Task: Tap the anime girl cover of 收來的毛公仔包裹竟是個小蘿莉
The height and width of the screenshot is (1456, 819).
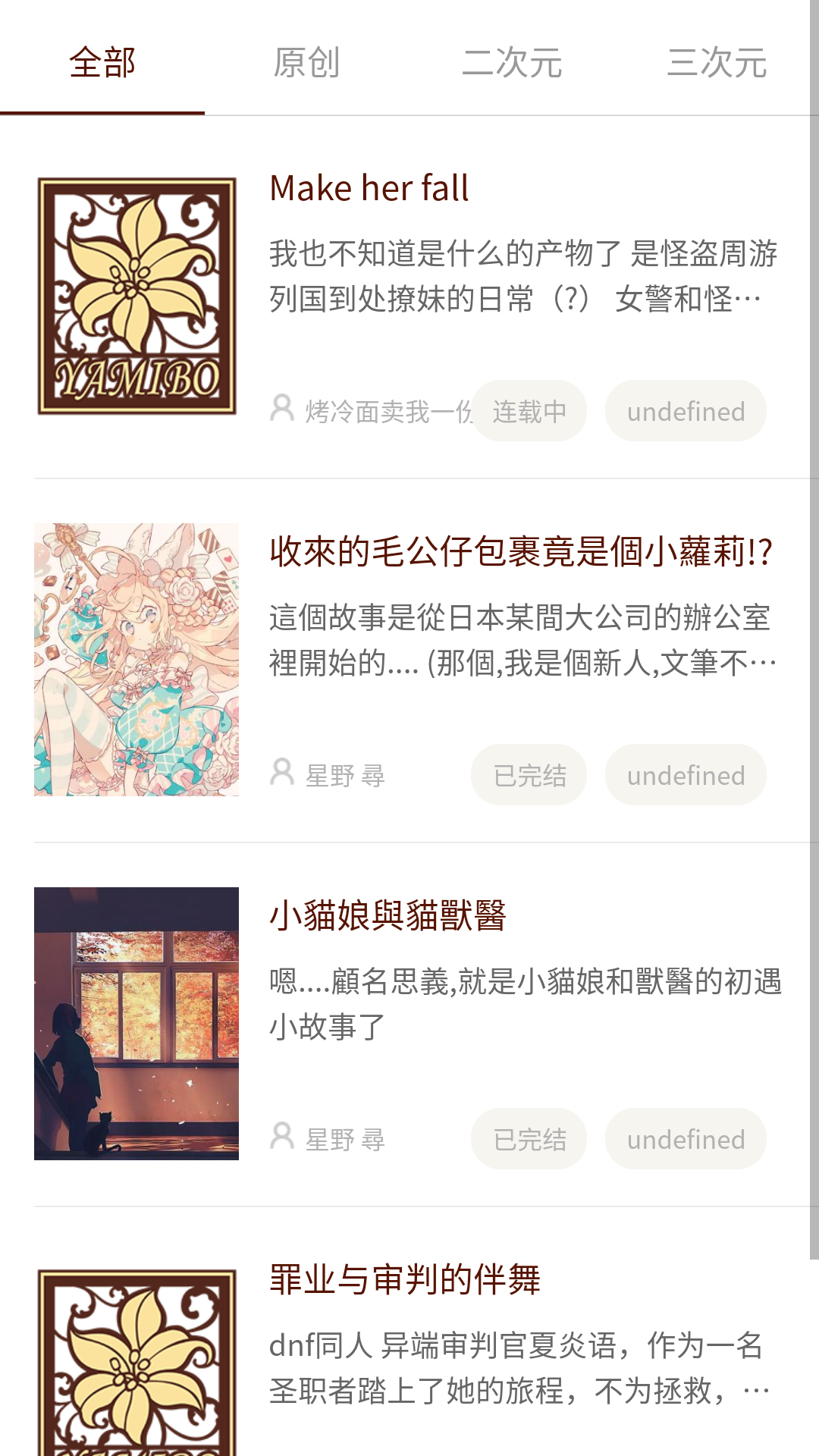Action: 136,659
